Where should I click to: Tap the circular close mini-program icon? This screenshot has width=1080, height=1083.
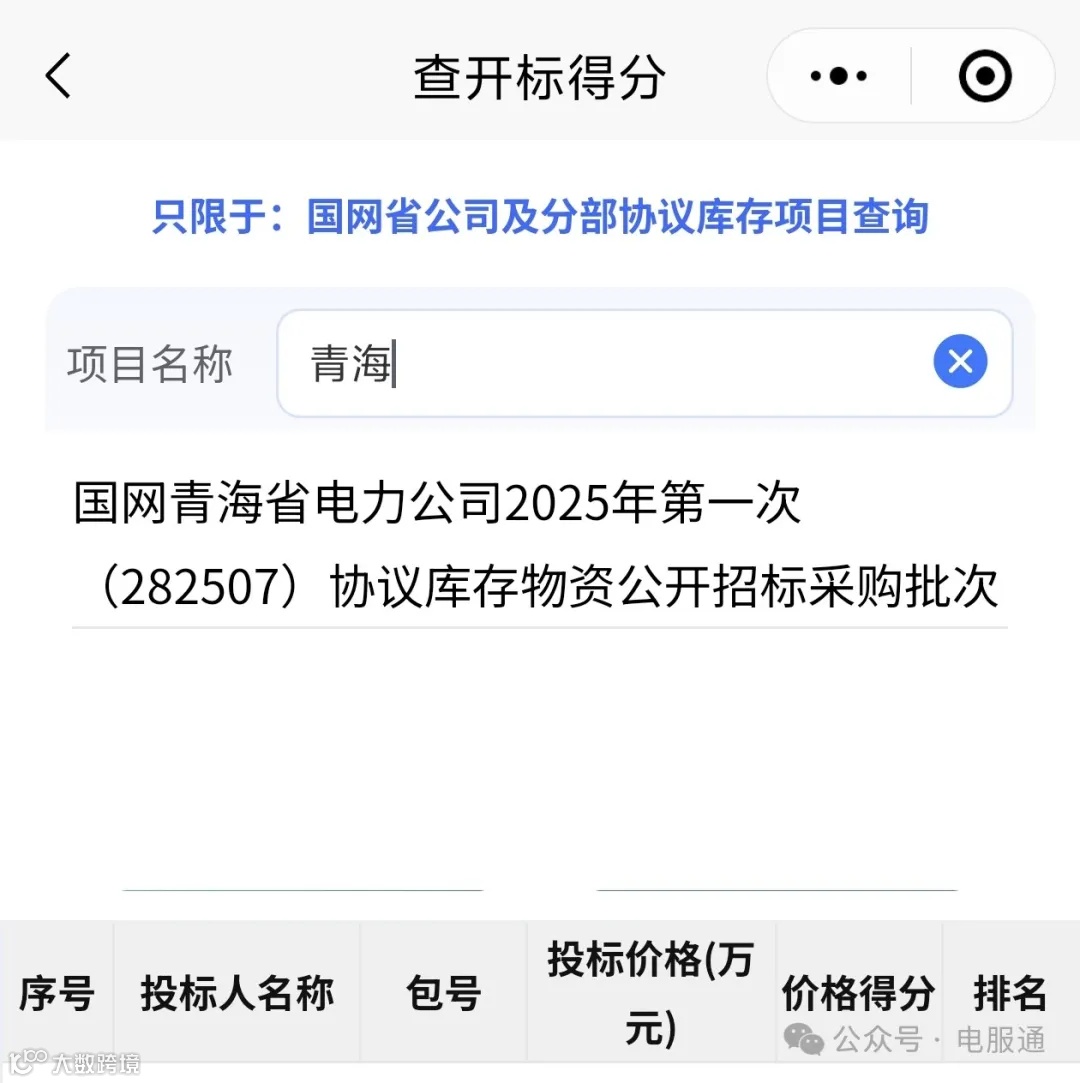point(984,75)
